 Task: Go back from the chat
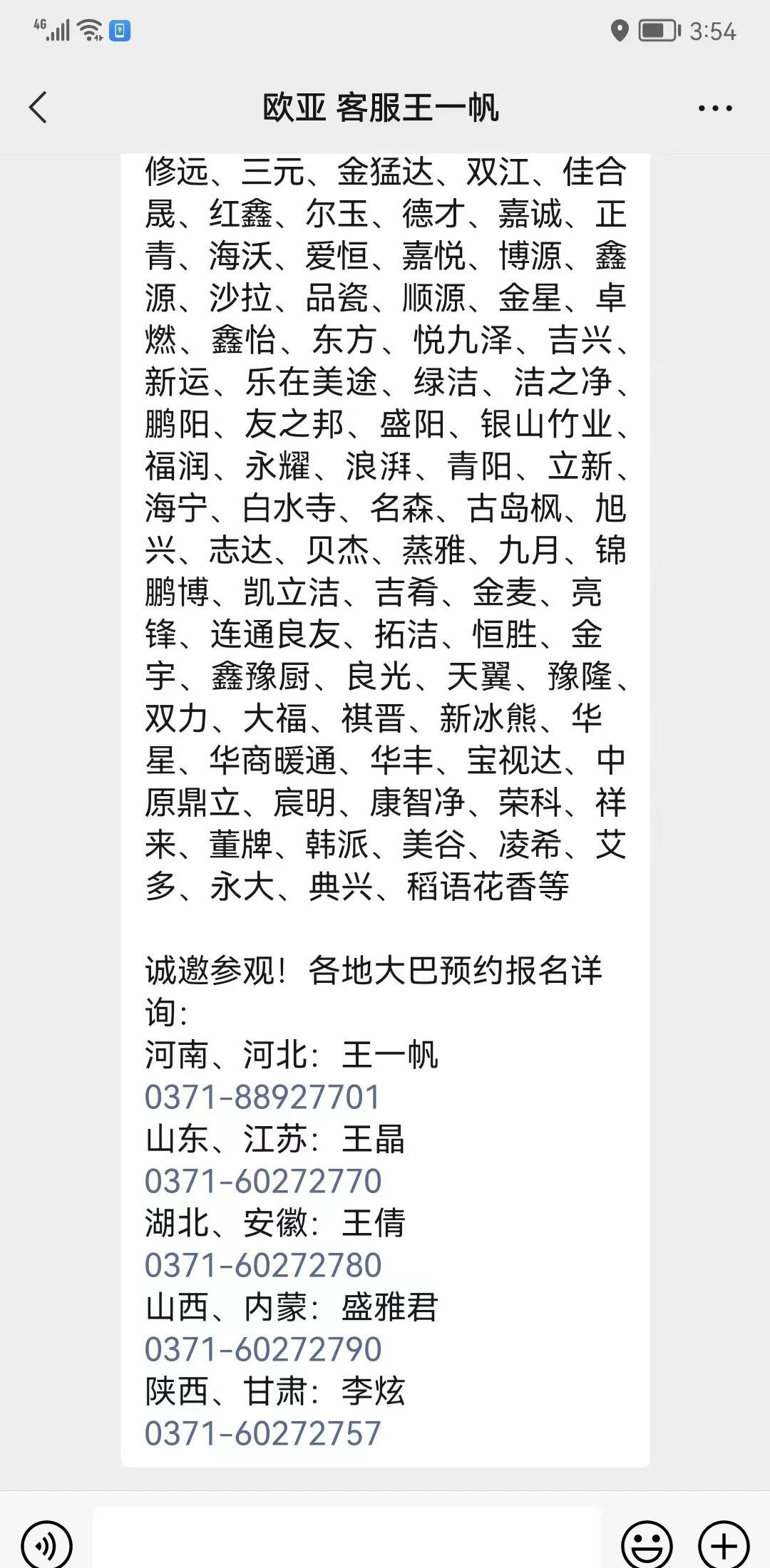click(38, 108)
